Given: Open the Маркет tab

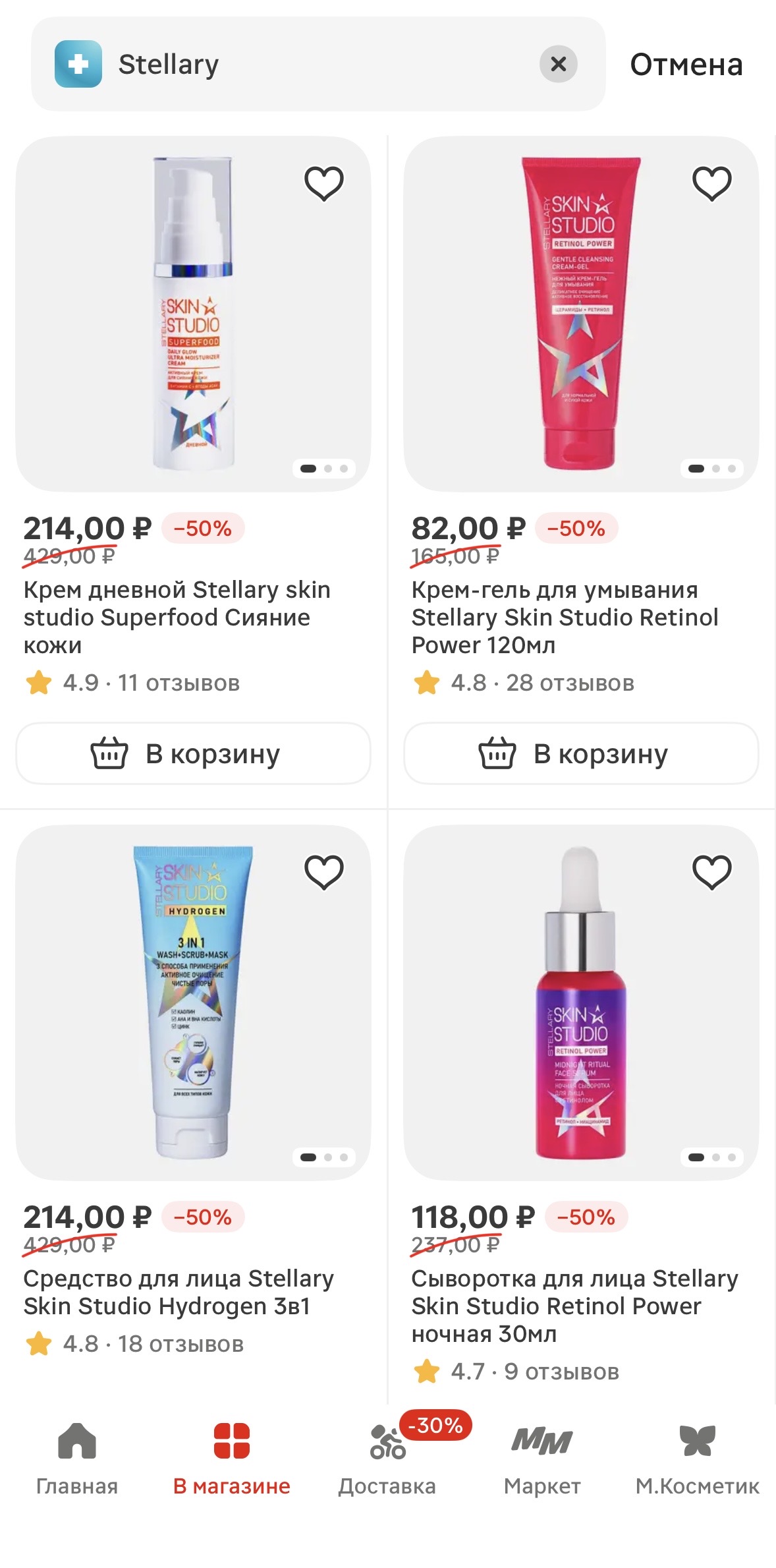Looking at the screenshot, I should pyautogui.click(x=542, y=1455).
